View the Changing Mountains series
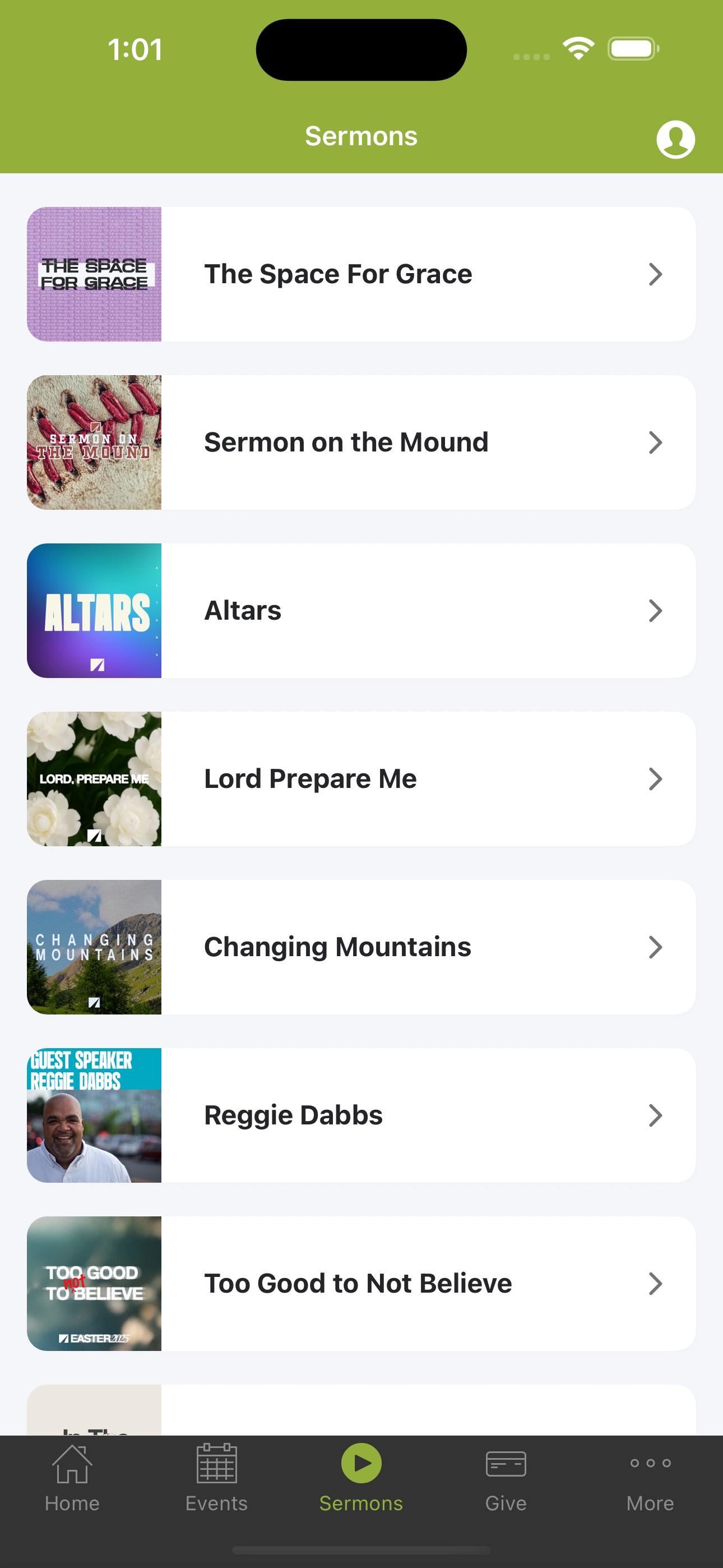Viewport: 723px width, 1568px height. 361,947
